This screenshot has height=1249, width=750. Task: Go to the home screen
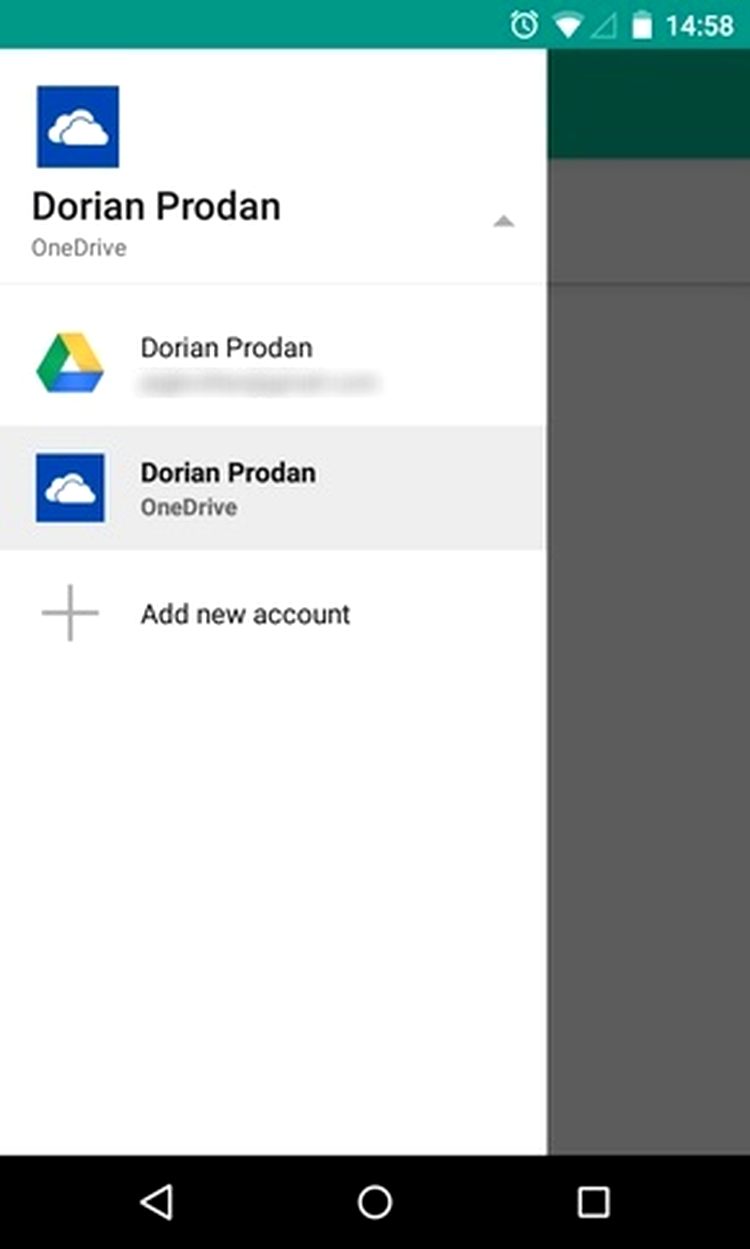[x=375, y=1202]
